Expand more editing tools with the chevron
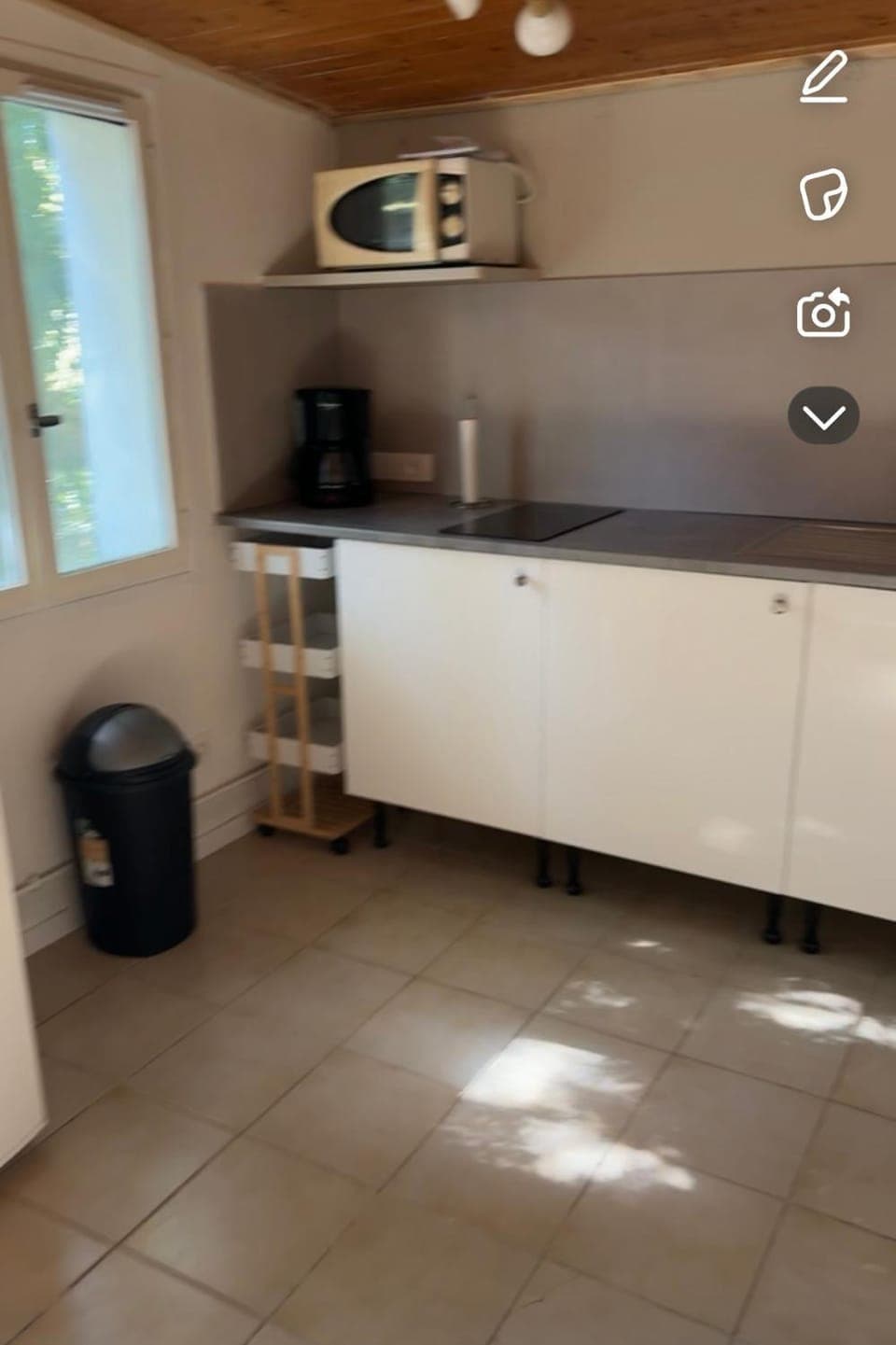The image size is (896, 1345). tap(823, 415)
